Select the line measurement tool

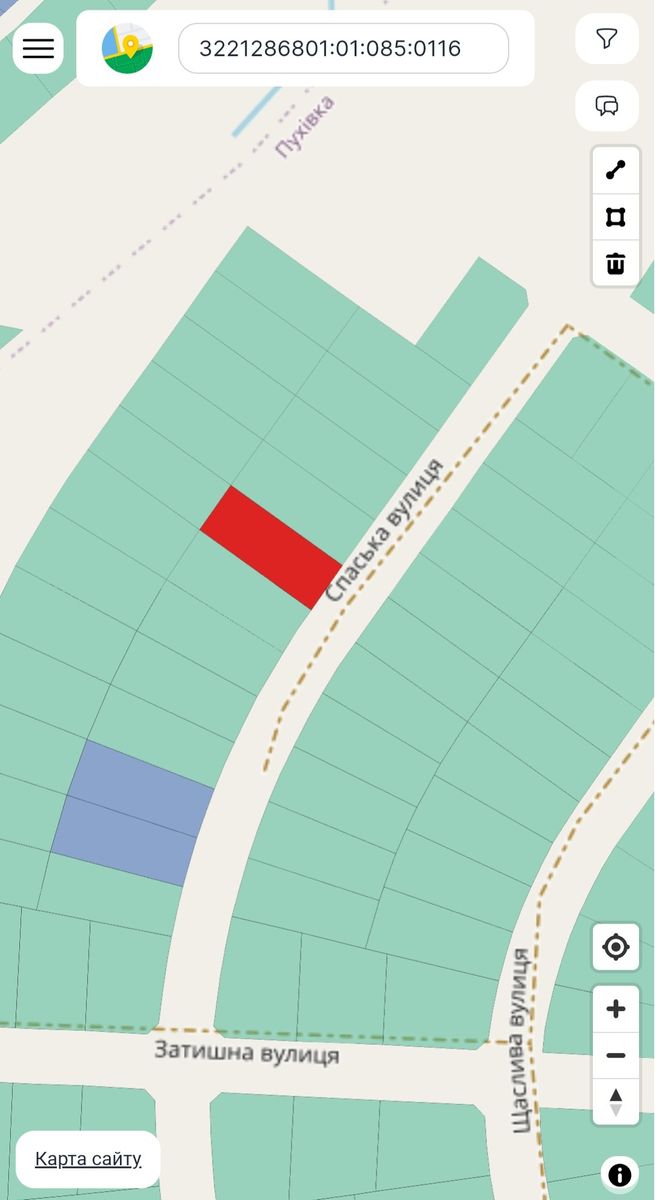click(616, 170)
